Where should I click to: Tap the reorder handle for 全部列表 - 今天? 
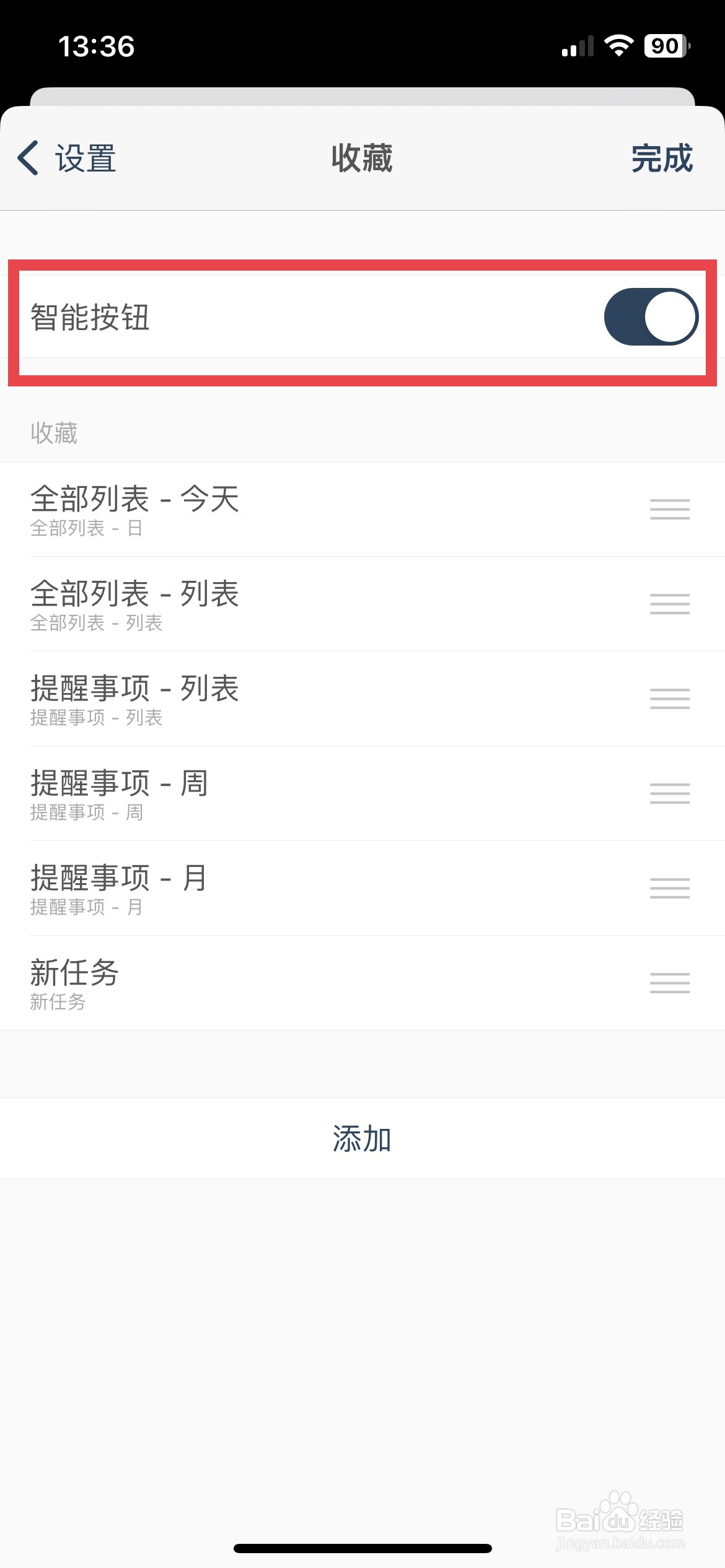point(670,509)
